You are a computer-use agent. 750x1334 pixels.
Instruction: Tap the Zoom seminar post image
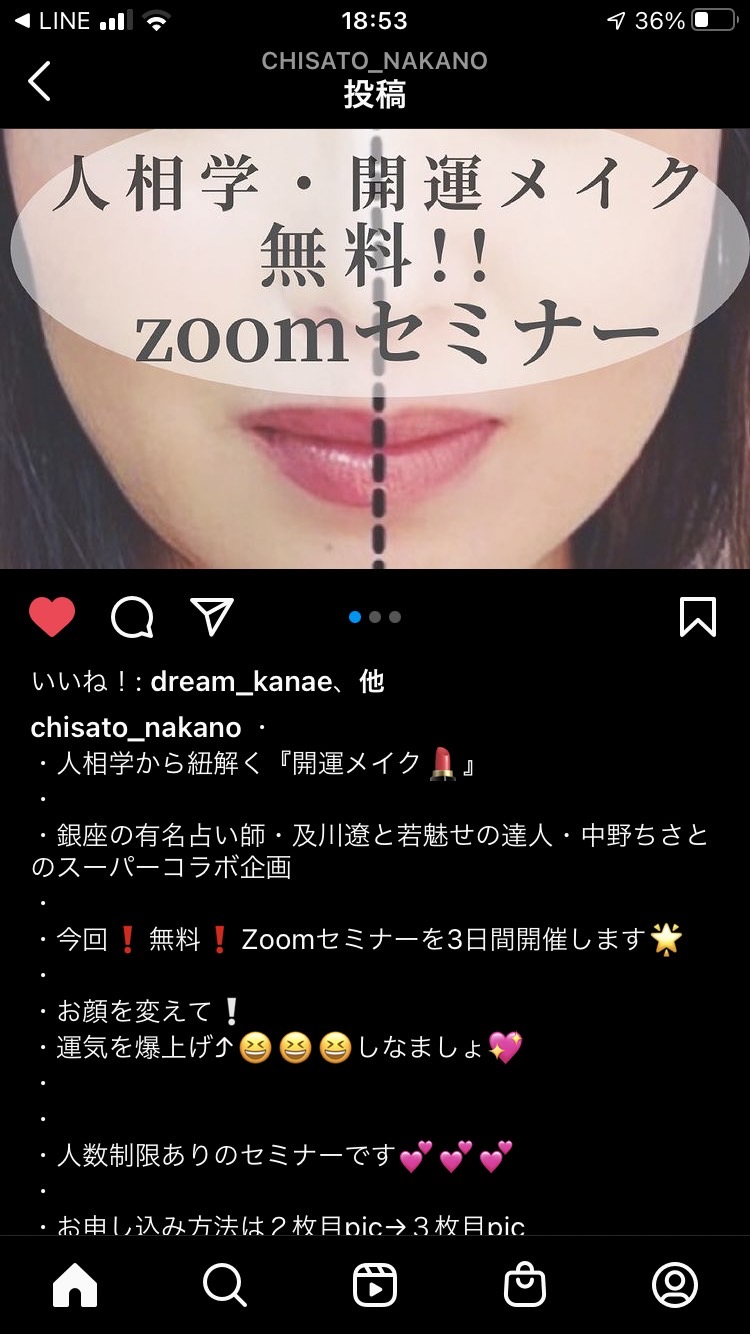375,348
